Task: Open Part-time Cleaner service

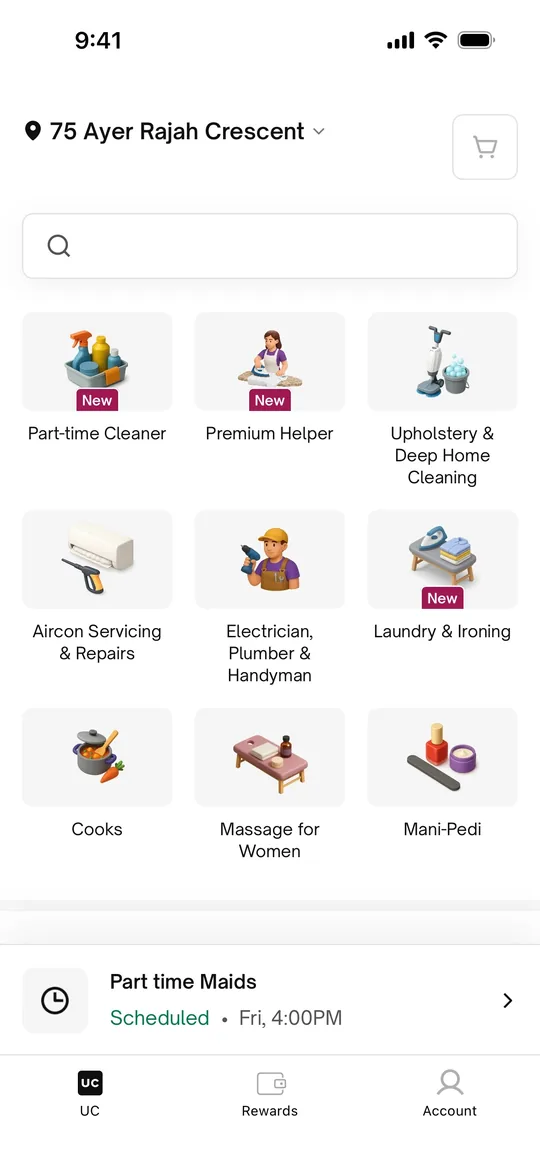Action: [x=97, y=377]
